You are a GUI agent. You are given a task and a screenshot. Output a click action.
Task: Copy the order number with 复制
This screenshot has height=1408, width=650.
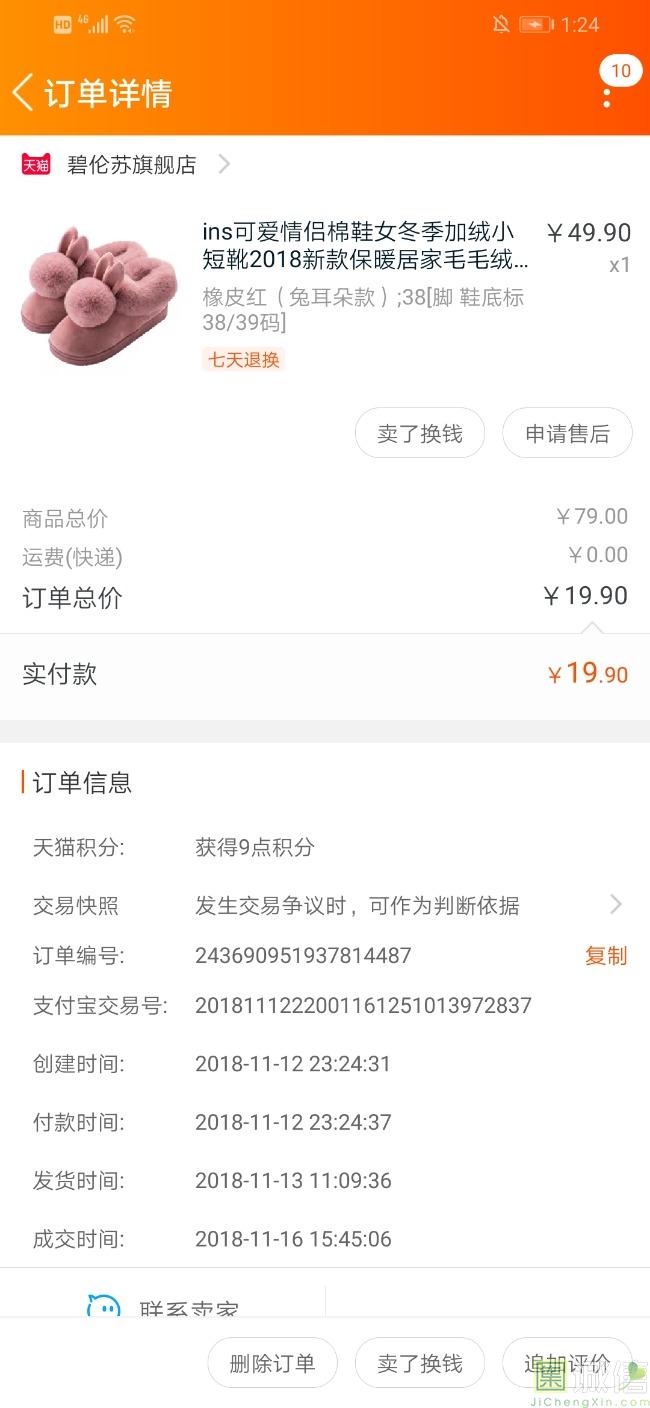[x=605, y=956]
